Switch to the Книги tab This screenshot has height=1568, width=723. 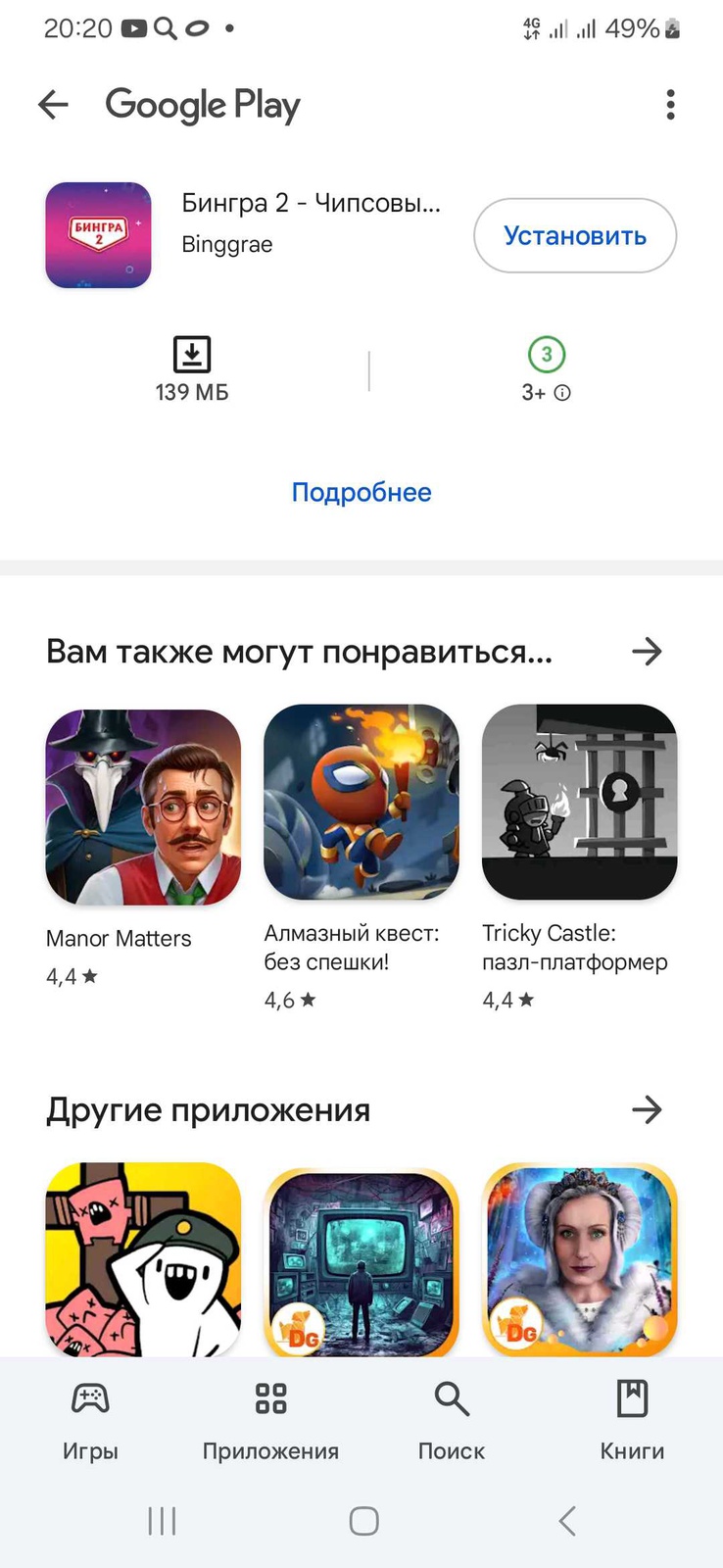(x=632, y=1419)
